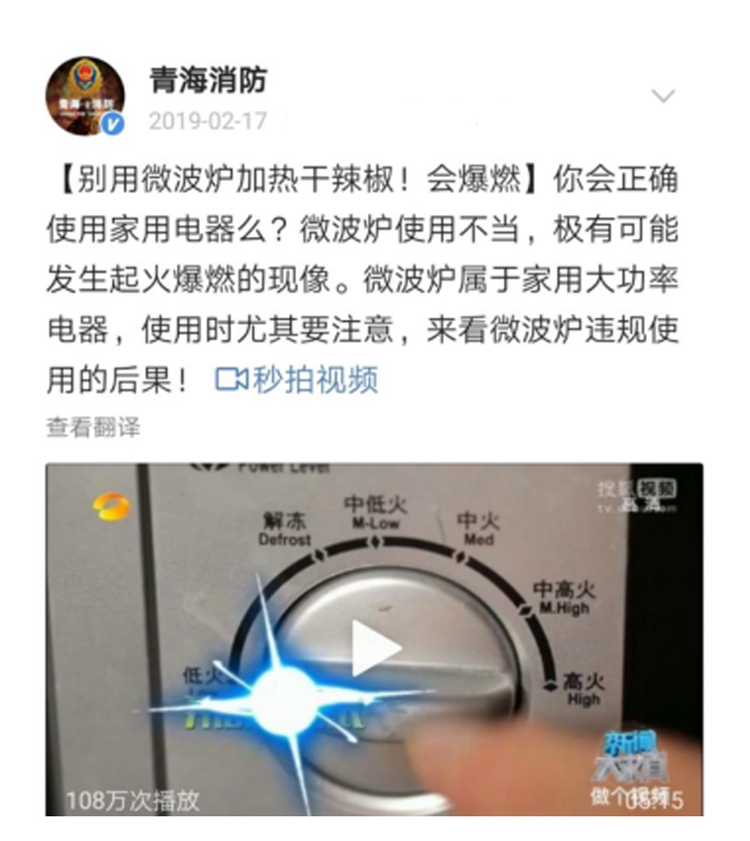Expand the post options chevron
Image resolution: width=750 pixels, height=841 pixels.
pyautogui.click(x=663, y=97)
